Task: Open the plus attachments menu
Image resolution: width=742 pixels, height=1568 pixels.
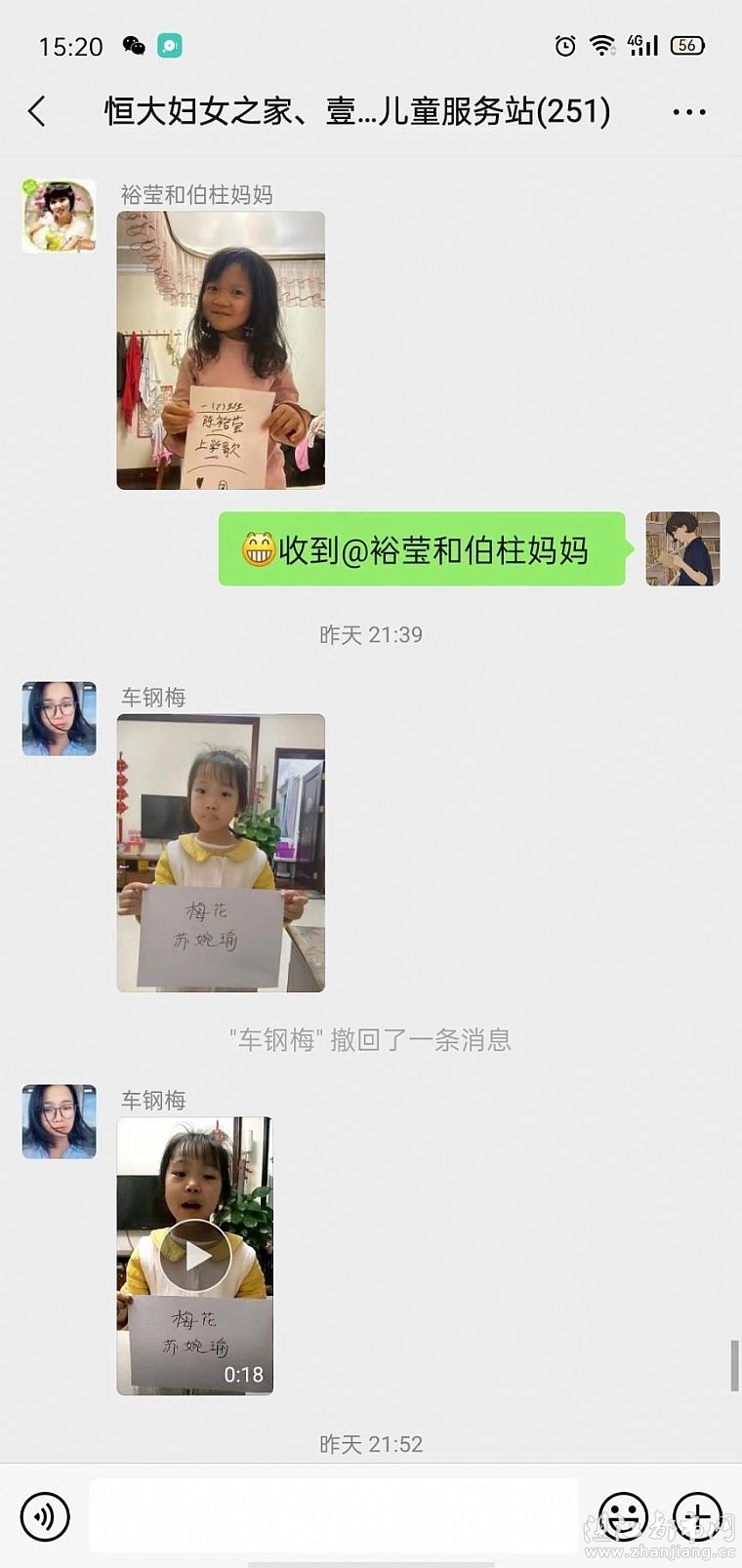Action: coord(698,1516)
